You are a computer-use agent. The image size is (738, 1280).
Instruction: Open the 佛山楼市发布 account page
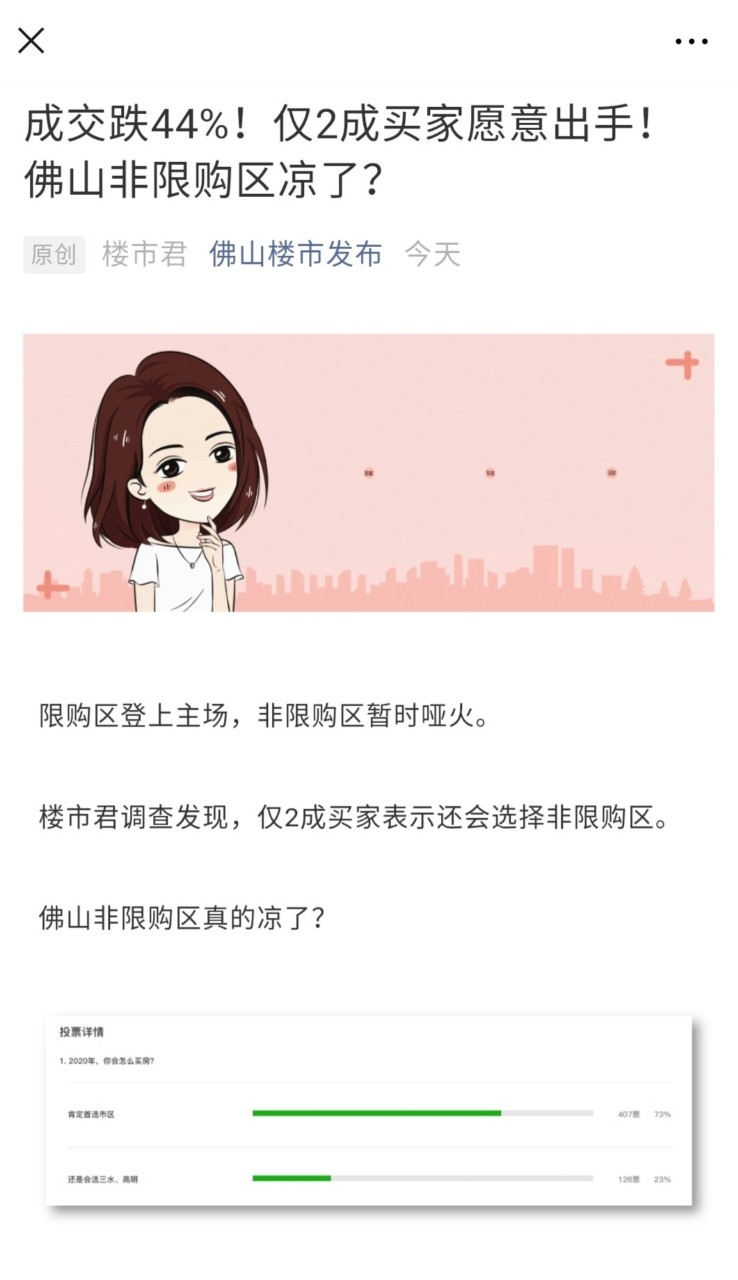click(295, 254)
